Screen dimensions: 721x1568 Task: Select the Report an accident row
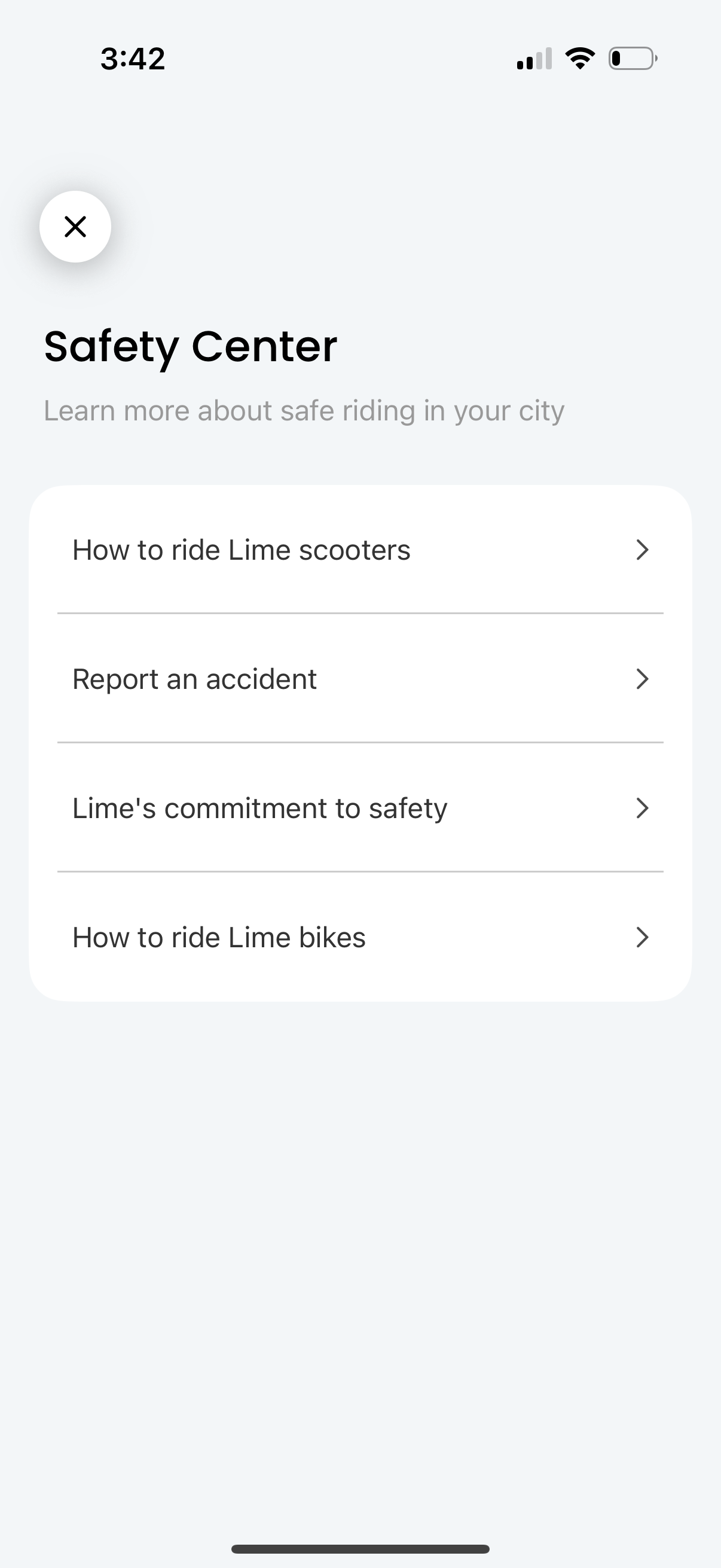point(360,679)
